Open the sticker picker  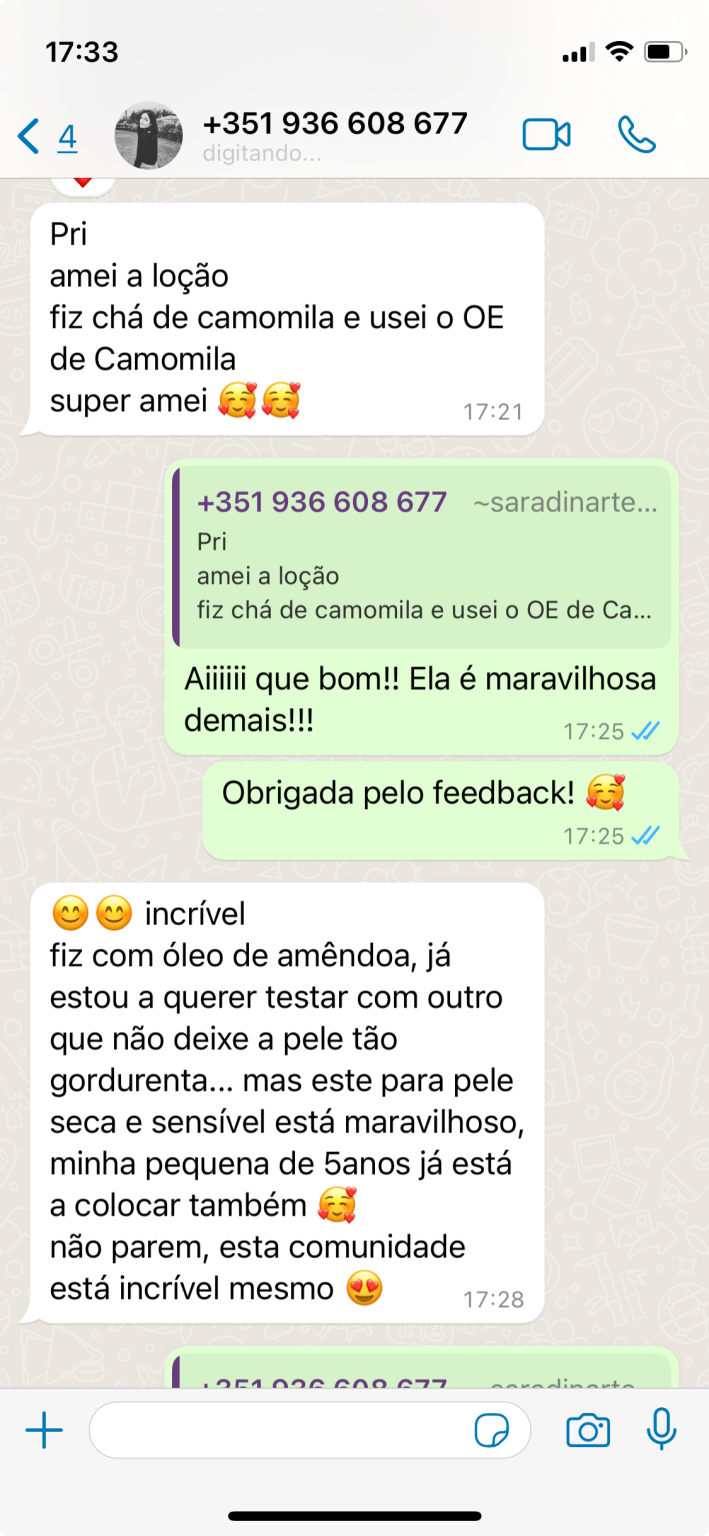pos(491,1431)
